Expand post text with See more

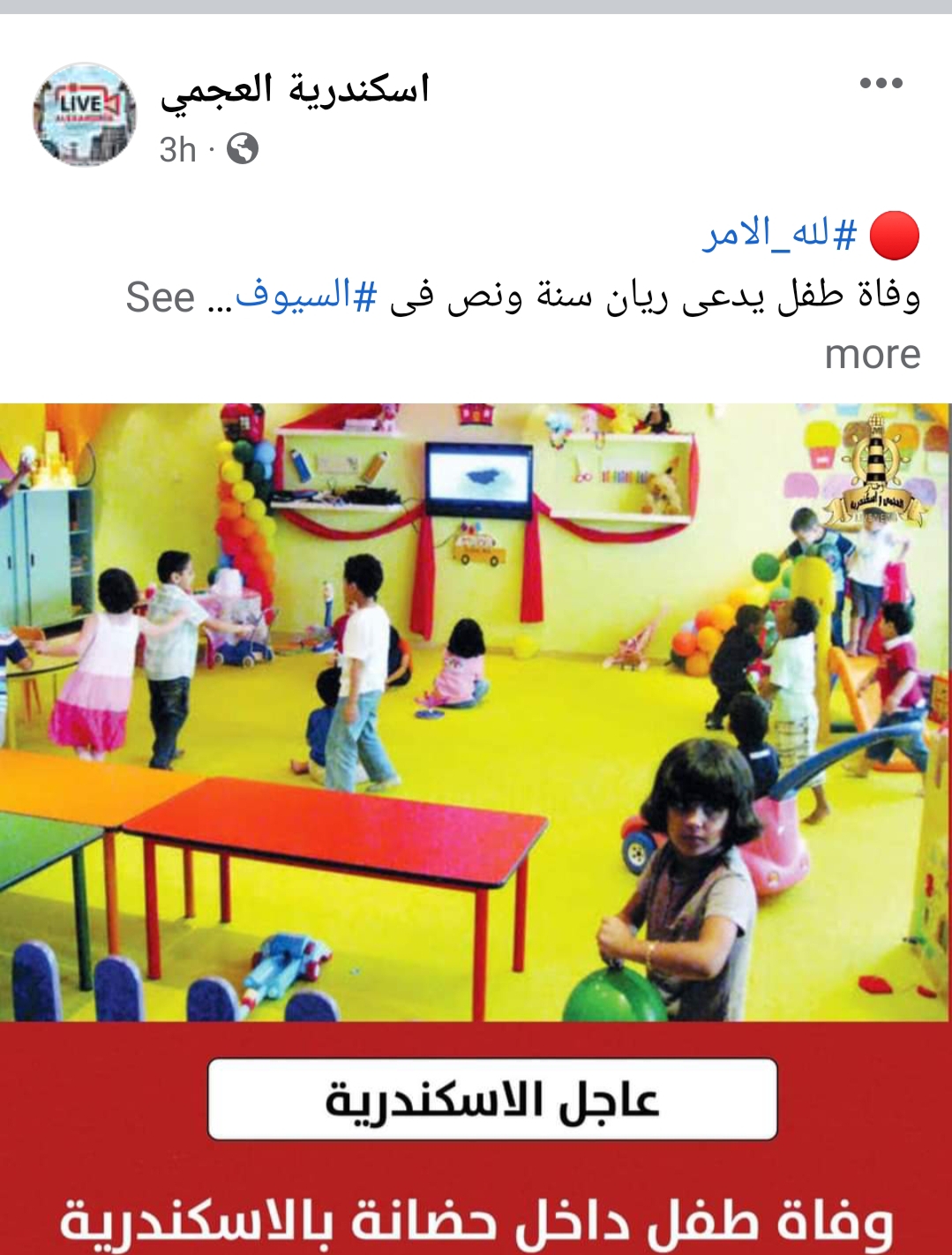pos(872,355)
